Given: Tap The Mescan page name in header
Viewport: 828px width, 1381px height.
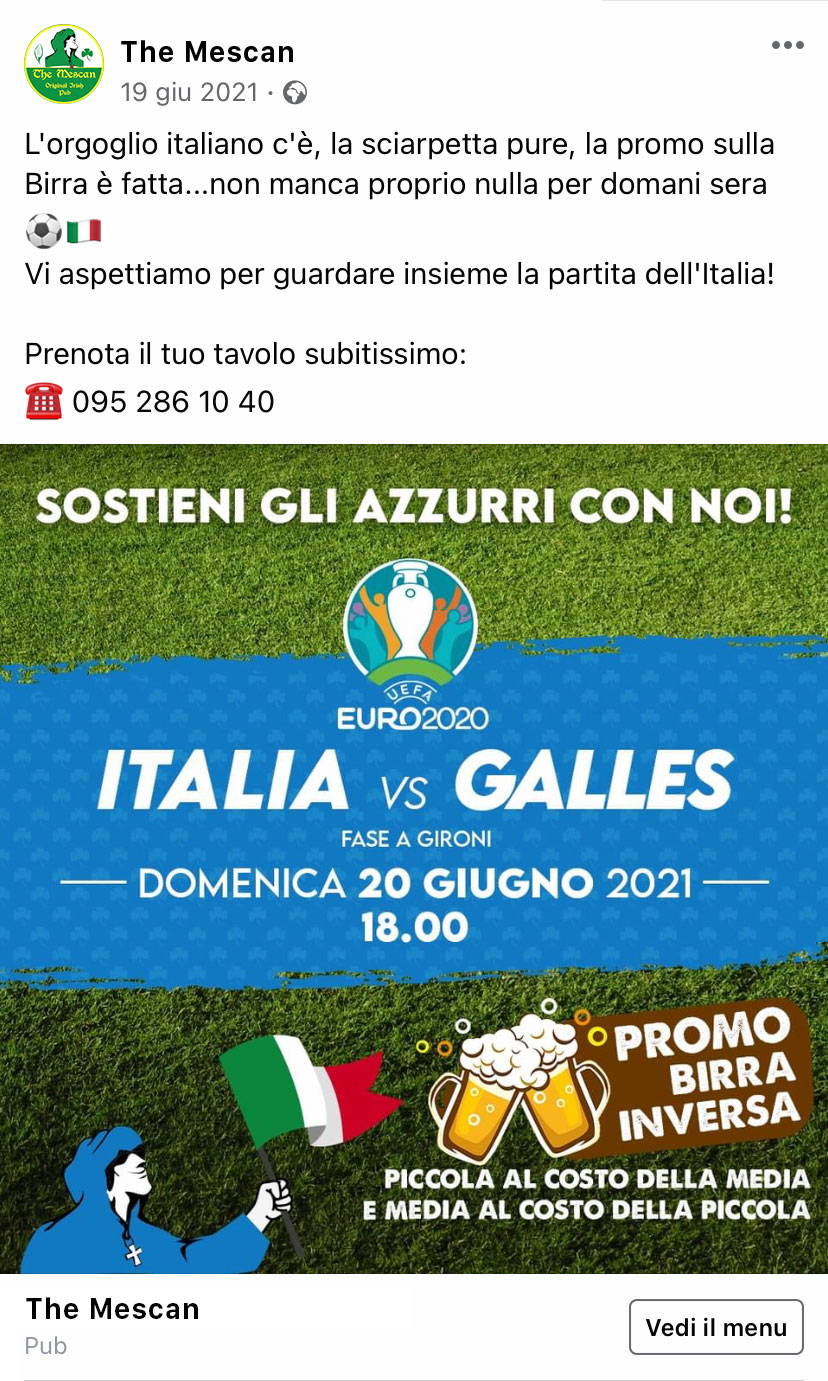Looking at the screenshot, I should [207, 51].
